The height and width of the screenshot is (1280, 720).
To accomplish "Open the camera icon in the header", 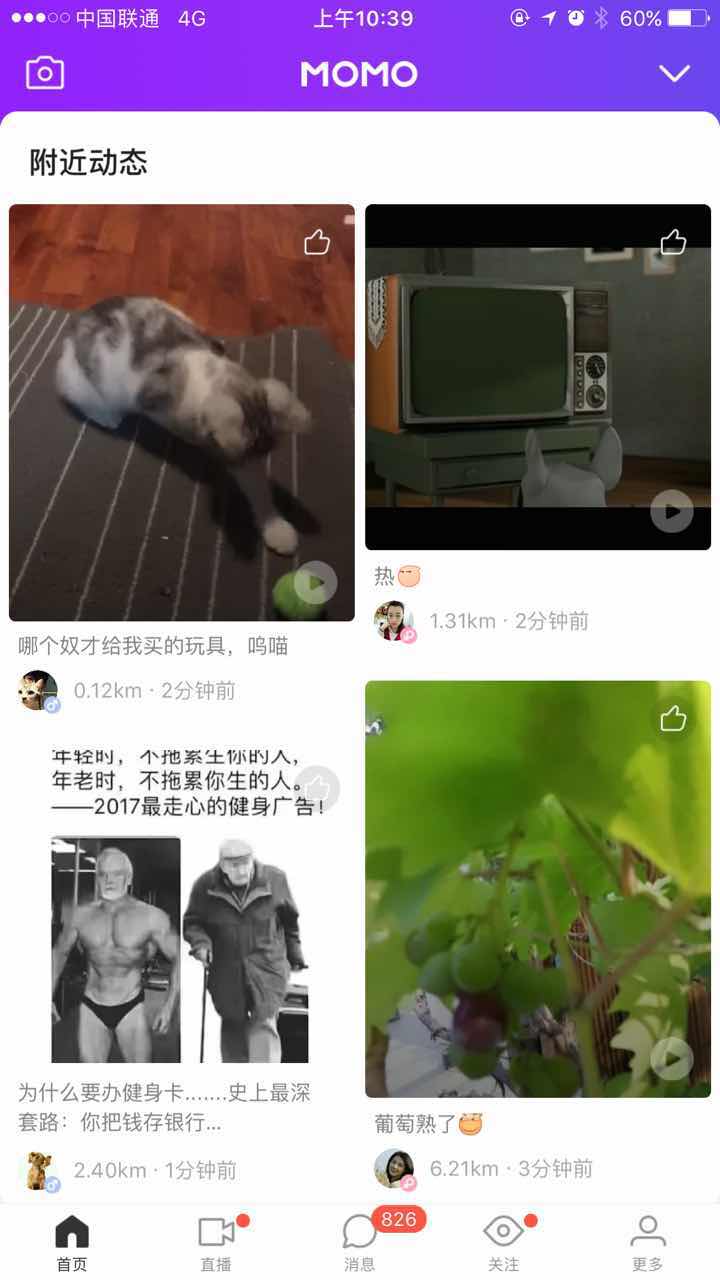I will coord(45,73).
